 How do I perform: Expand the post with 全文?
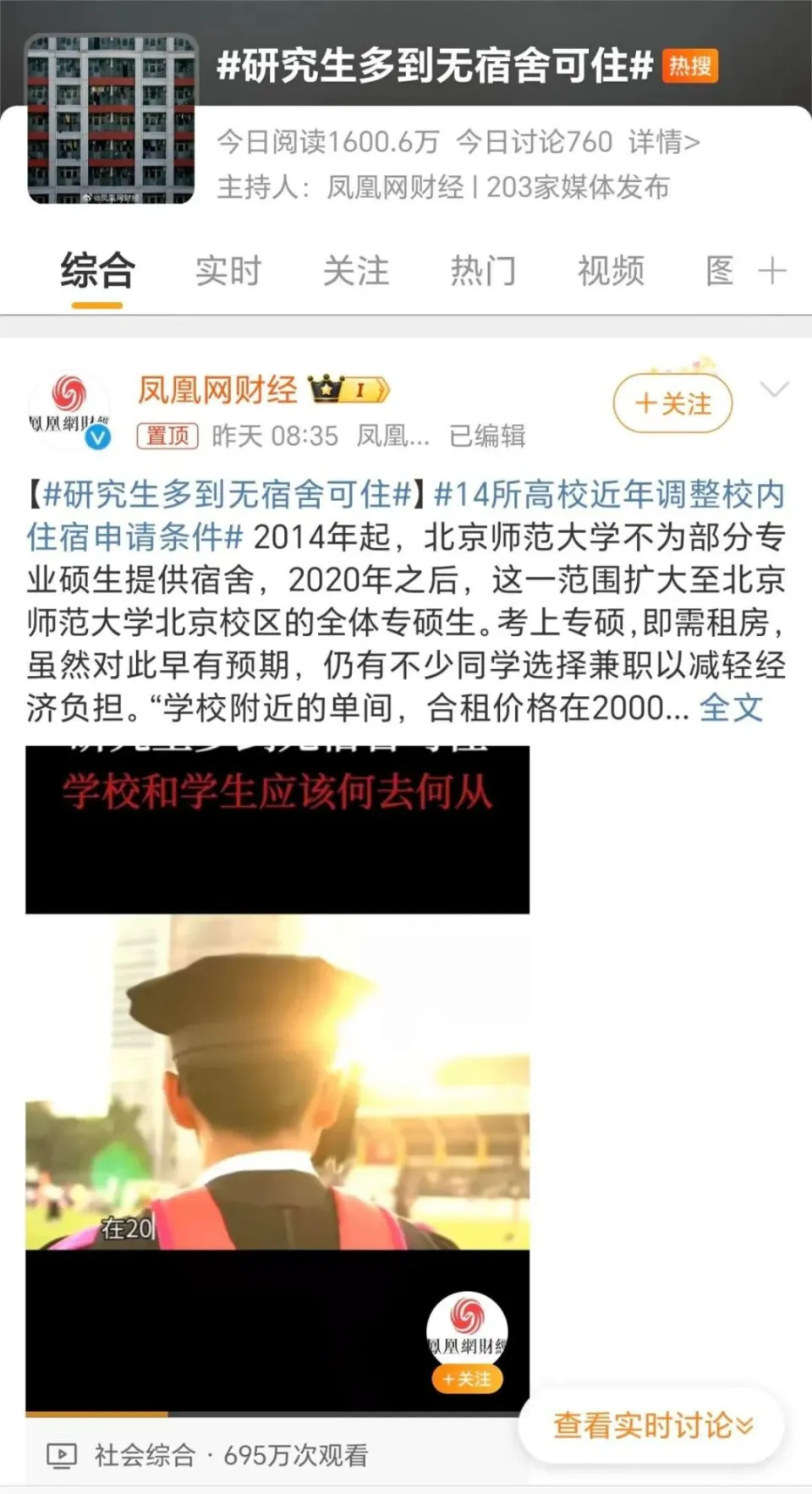click(x=731, y=707)
